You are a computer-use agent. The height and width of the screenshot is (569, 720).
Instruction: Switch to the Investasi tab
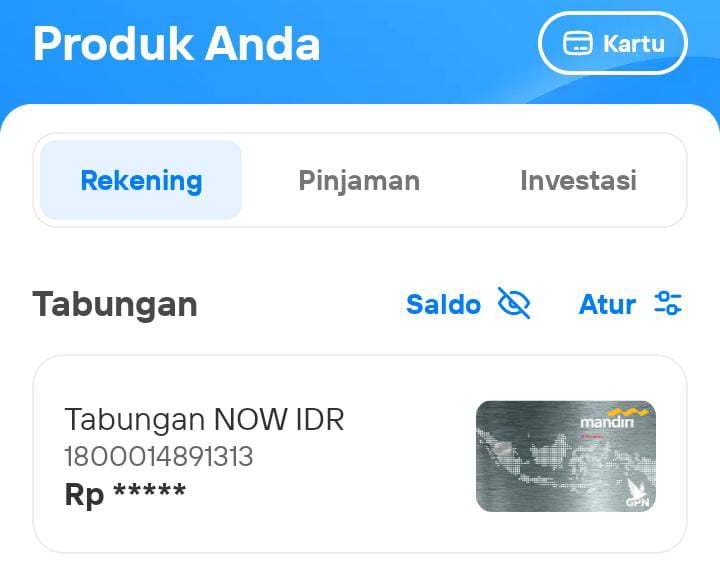pyautogui.click(x=578, y=181)
